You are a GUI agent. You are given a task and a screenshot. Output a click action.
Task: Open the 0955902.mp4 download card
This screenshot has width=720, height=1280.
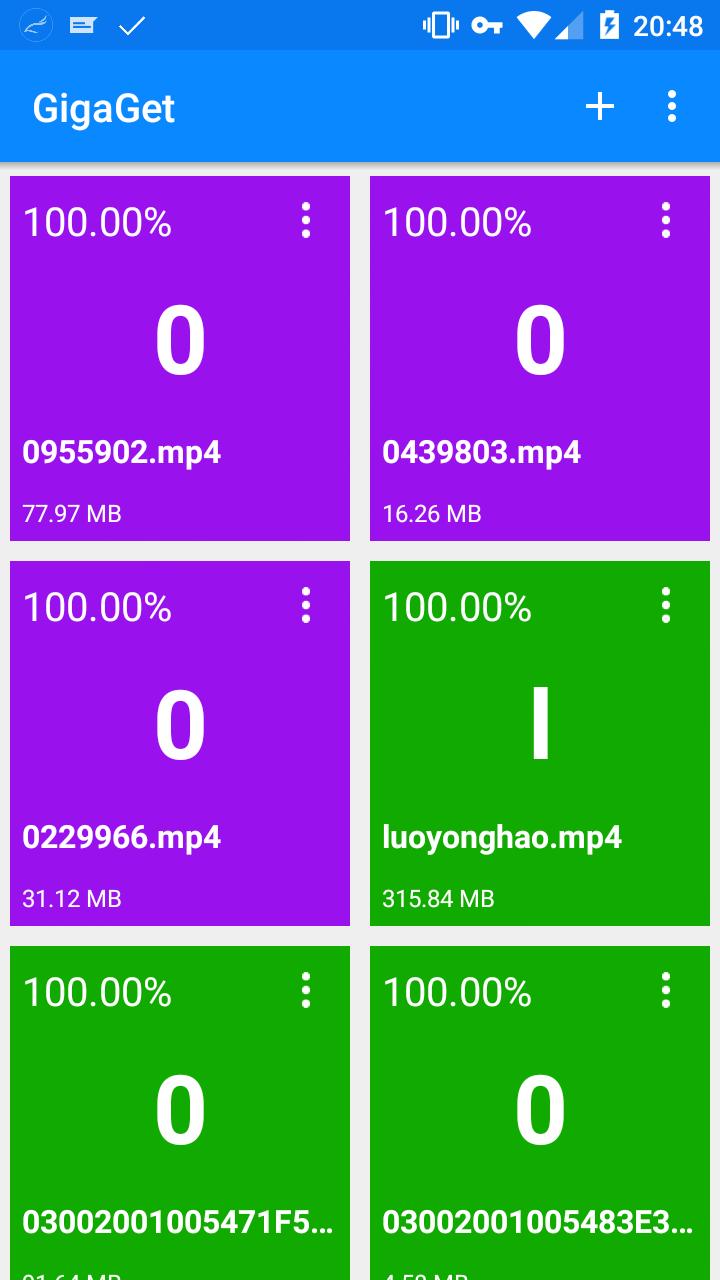click(180, 358)
